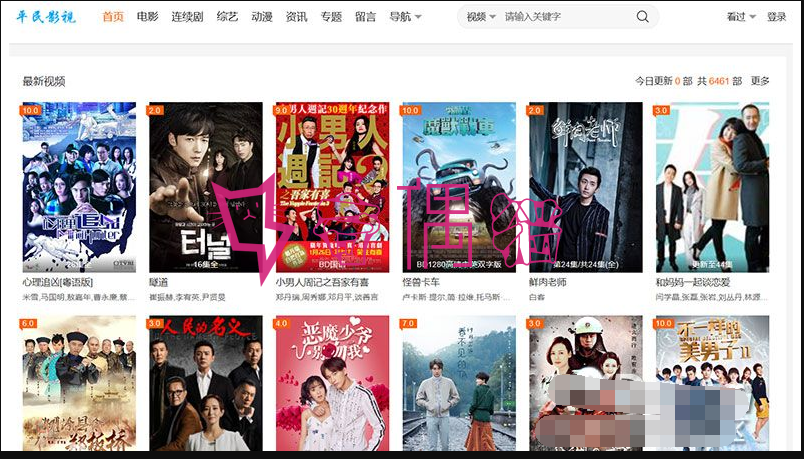This screenshot has width=804, height=459.
Task: Go to the 综艺 category
Action: click(x=228, y=17)
